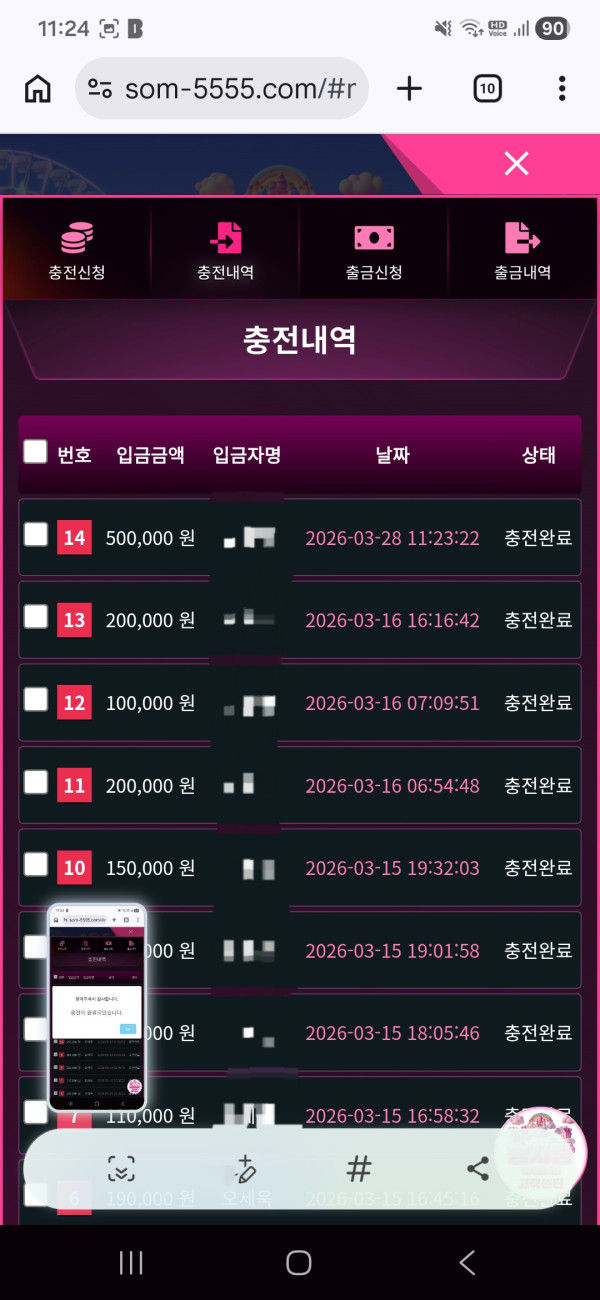Go back using the system navigation bar

click(467, 1263)
